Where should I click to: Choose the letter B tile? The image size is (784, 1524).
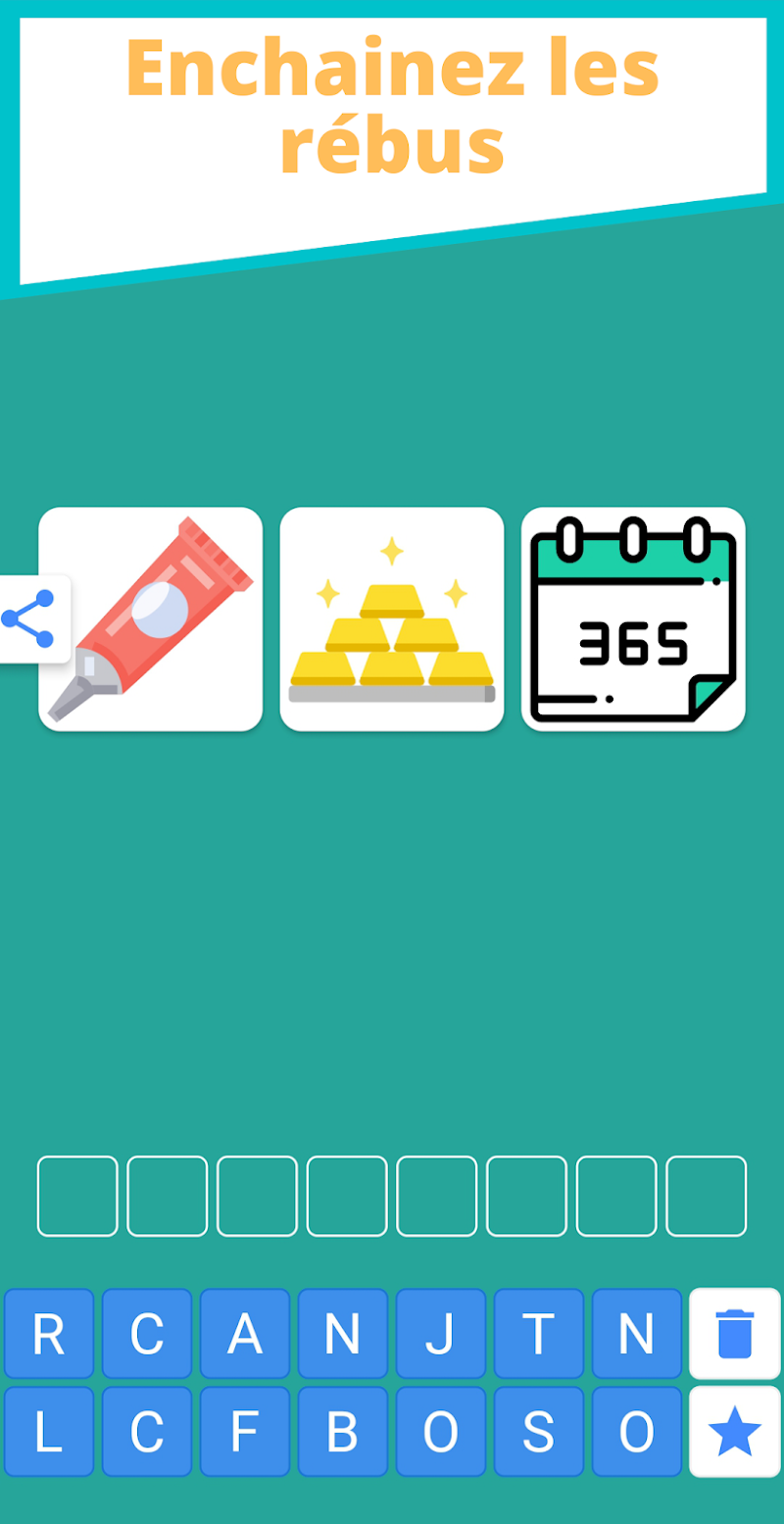coord(343,1432)
